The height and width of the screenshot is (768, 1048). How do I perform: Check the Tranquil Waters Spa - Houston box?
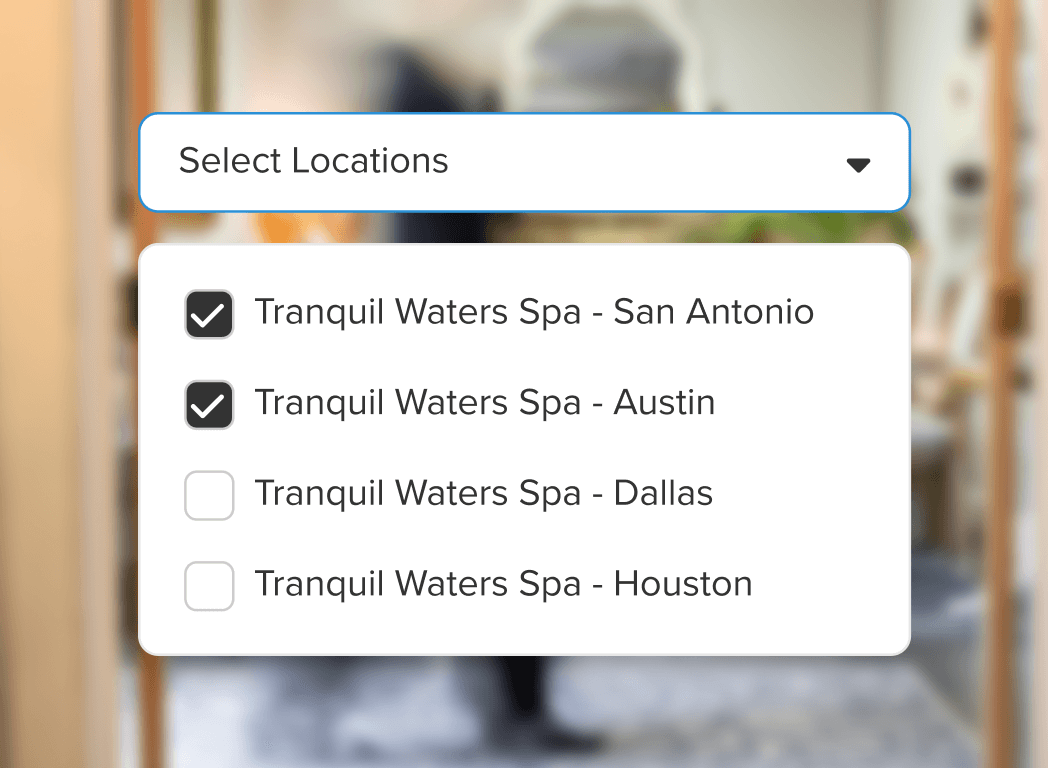click(209, 586)
